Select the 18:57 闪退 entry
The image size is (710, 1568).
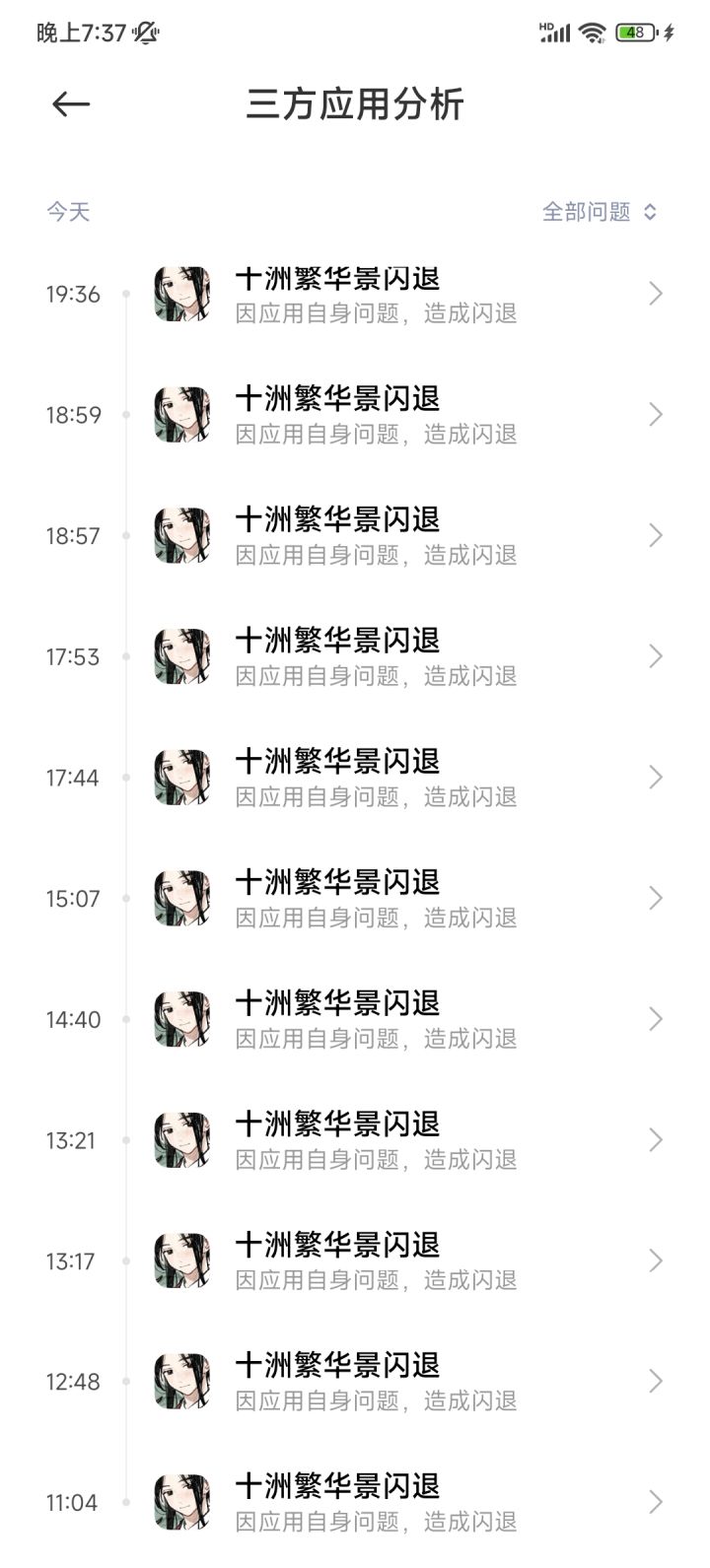point(355,535)
